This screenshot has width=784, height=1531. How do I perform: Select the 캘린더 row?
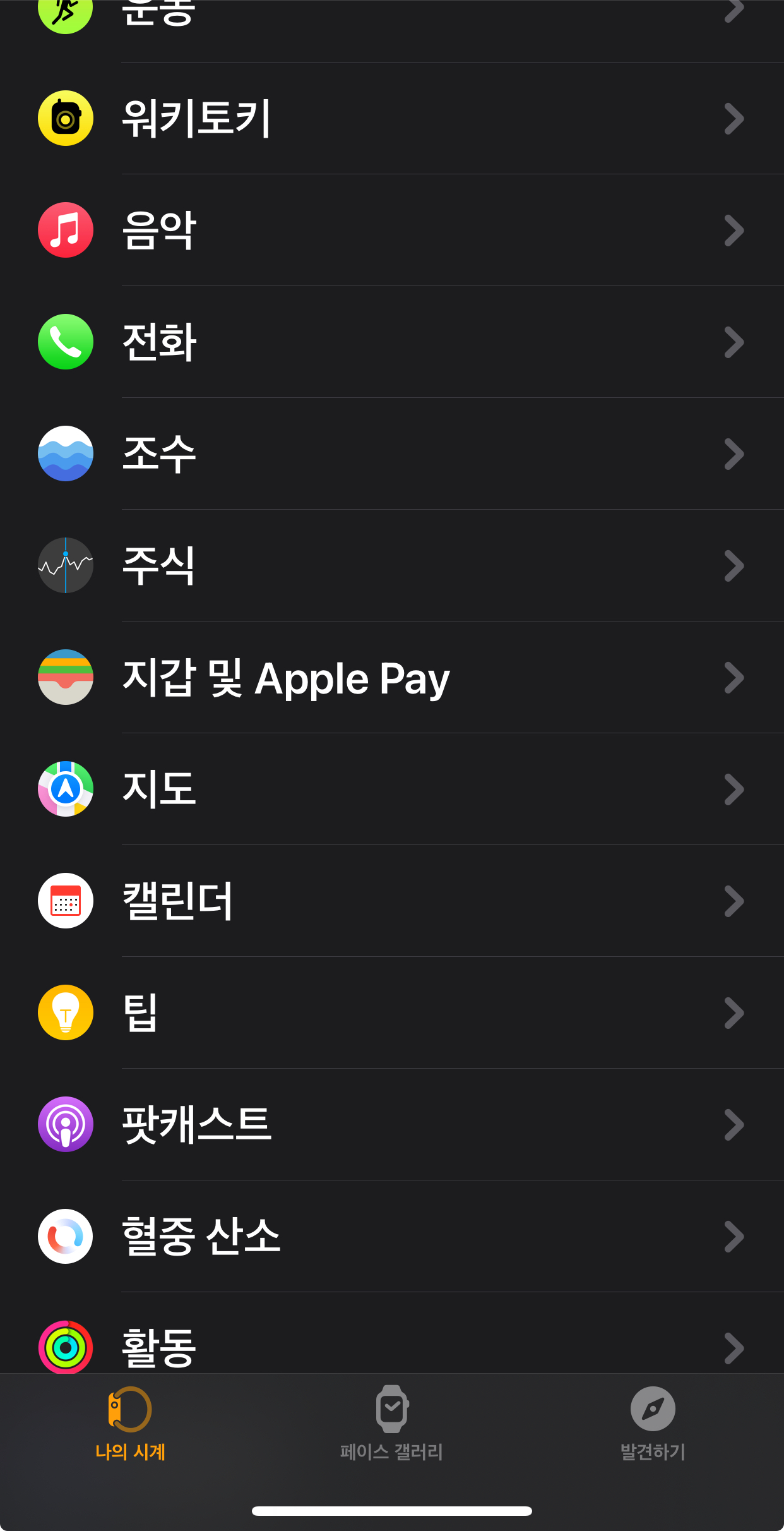coord(391,901)
